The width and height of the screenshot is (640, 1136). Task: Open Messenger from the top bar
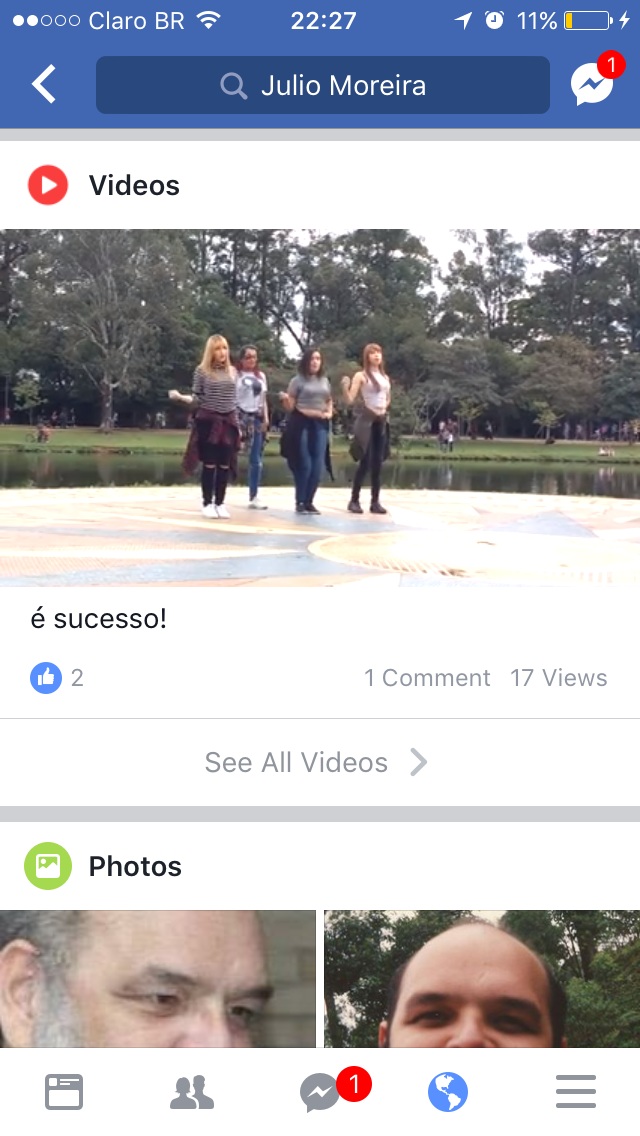pyautogui.click(x=592, y=85)
